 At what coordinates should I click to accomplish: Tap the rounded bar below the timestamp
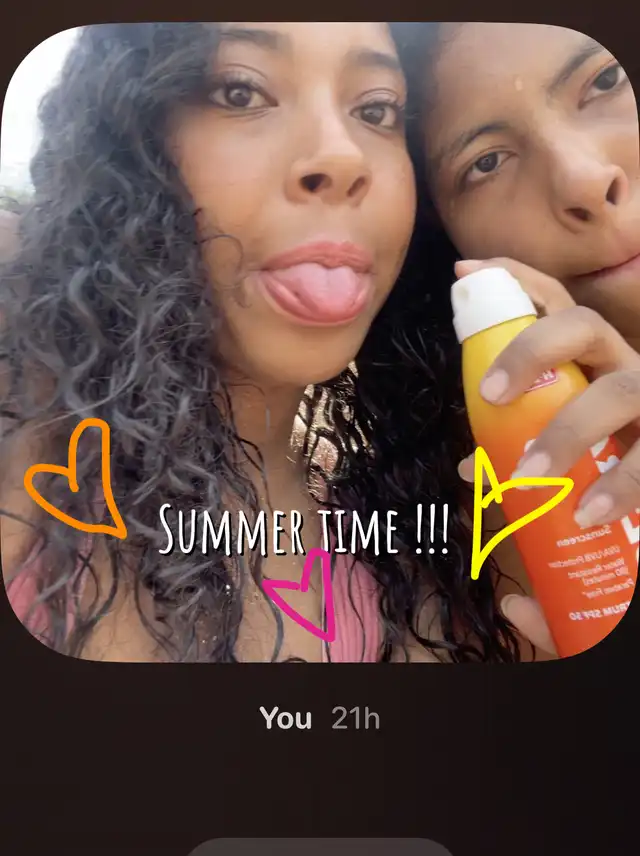(320, 847)
